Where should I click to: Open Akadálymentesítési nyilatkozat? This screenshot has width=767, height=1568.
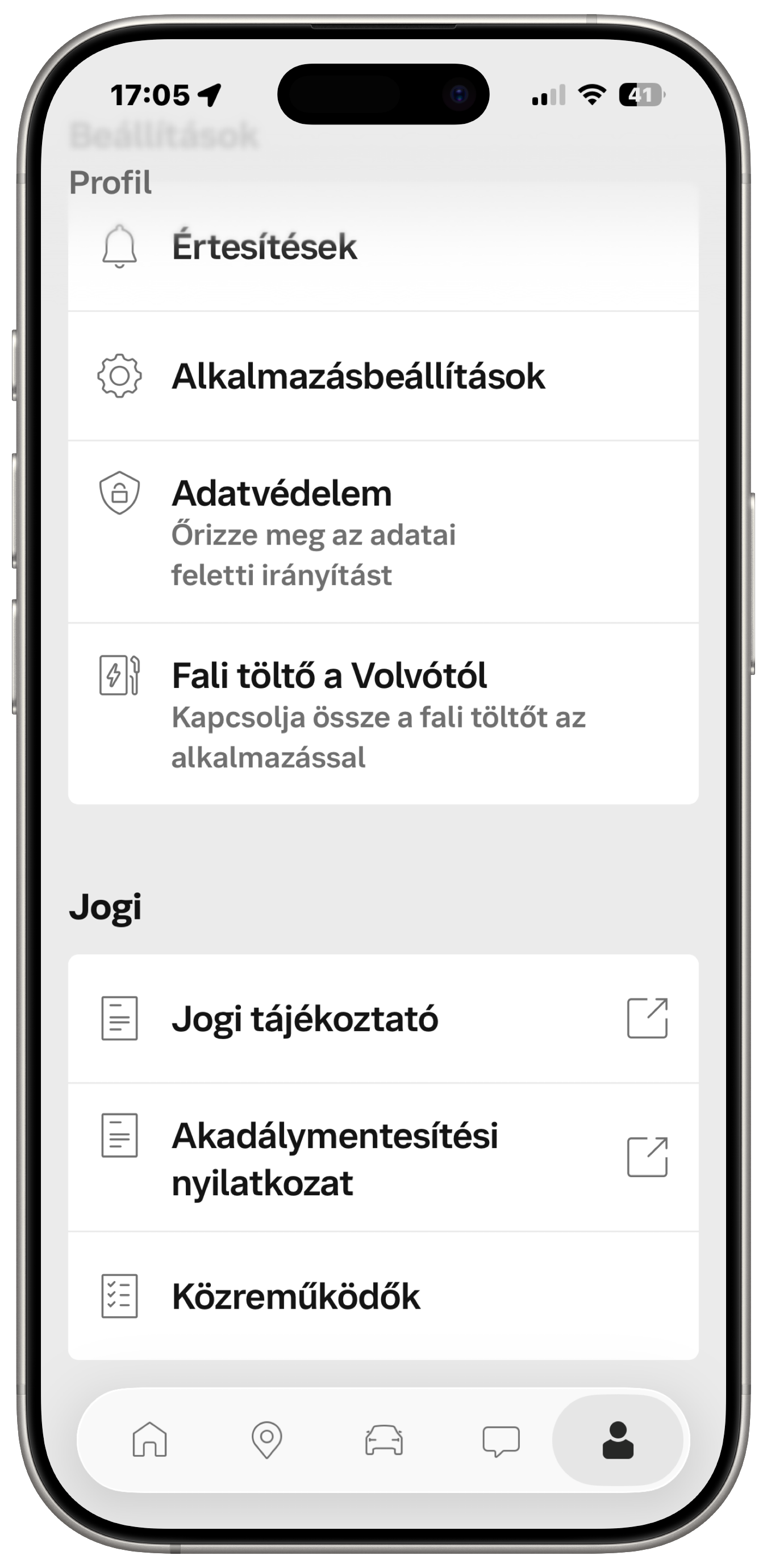(383, 1157)
